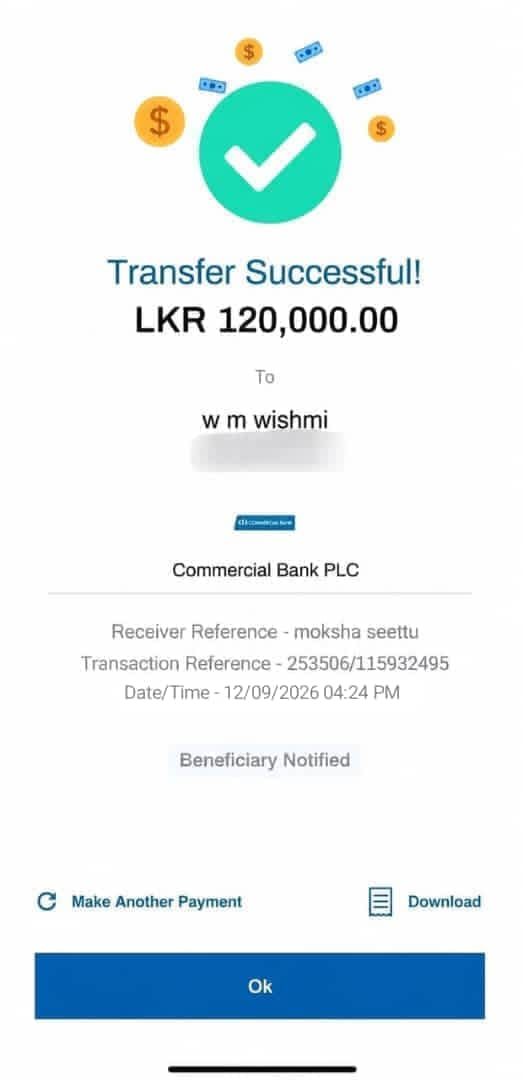Download the transfer receipt
523x1080 pixels.
pos(424,902)
